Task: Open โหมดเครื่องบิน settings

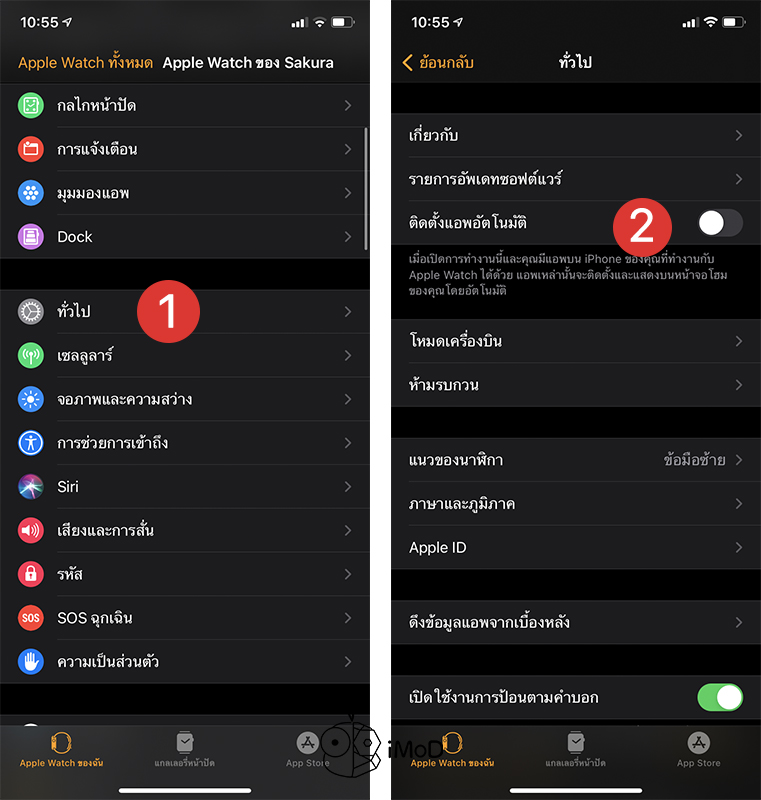Action: coord(570,341)
